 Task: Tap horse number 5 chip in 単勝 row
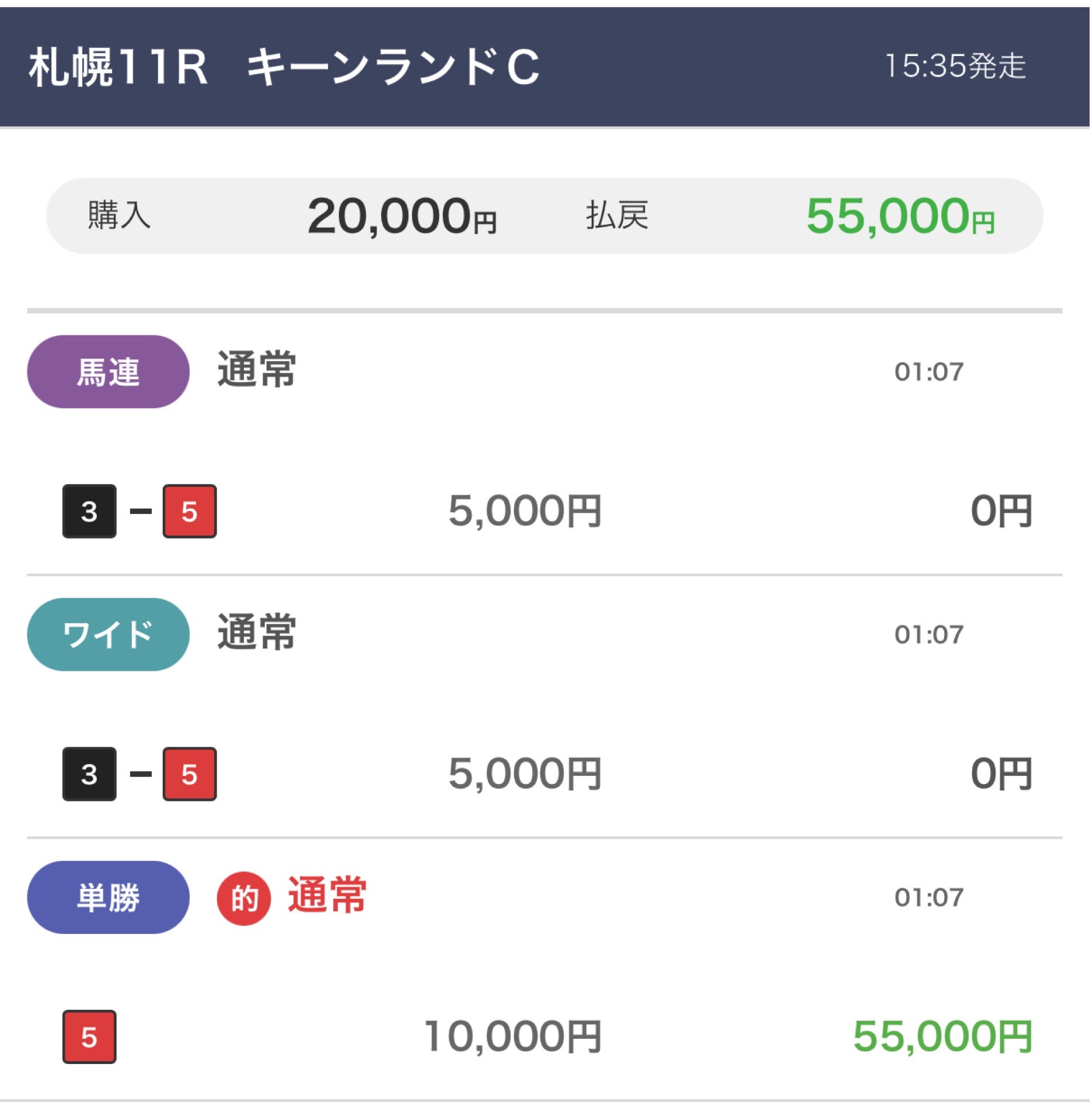click(89, 1035)
